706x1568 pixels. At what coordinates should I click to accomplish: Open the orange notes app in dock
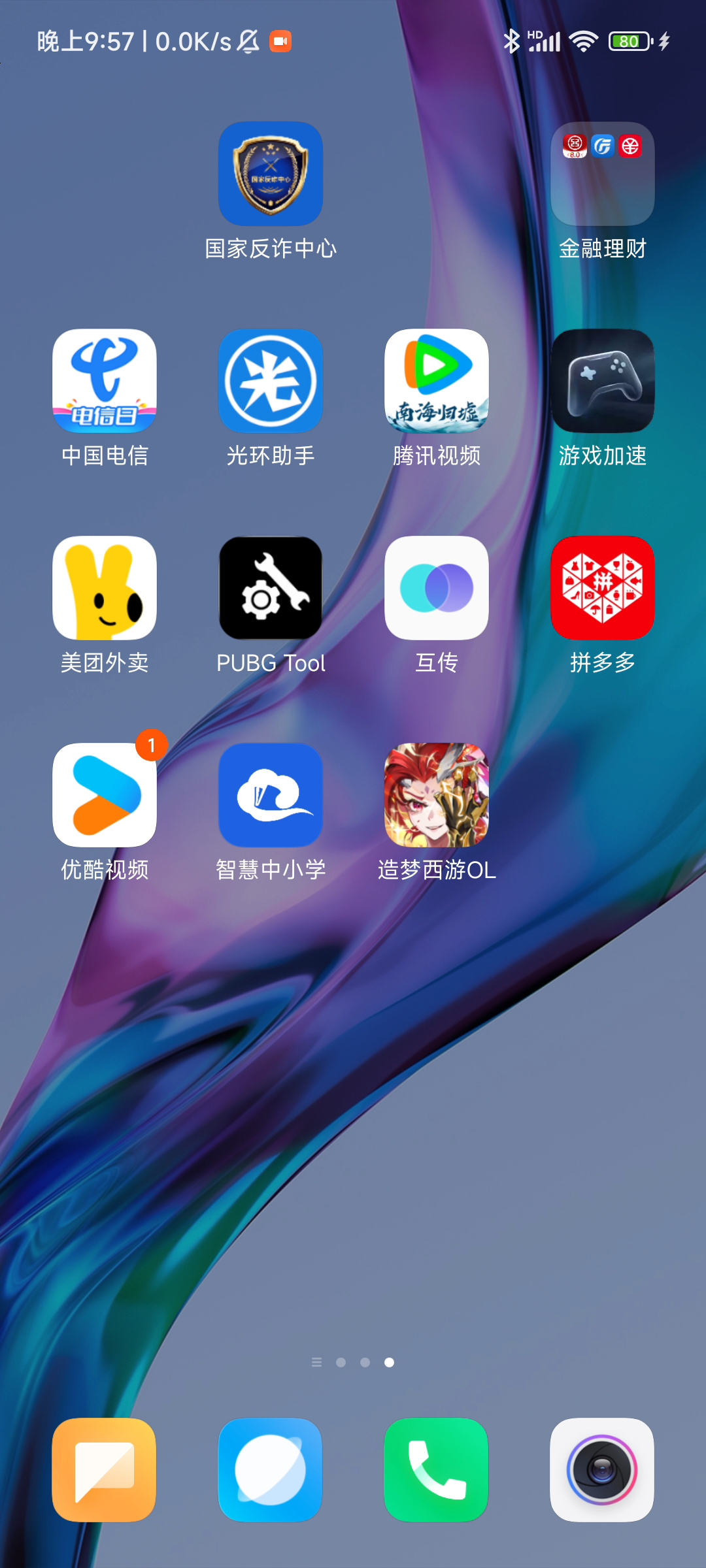coord(105,1469)
